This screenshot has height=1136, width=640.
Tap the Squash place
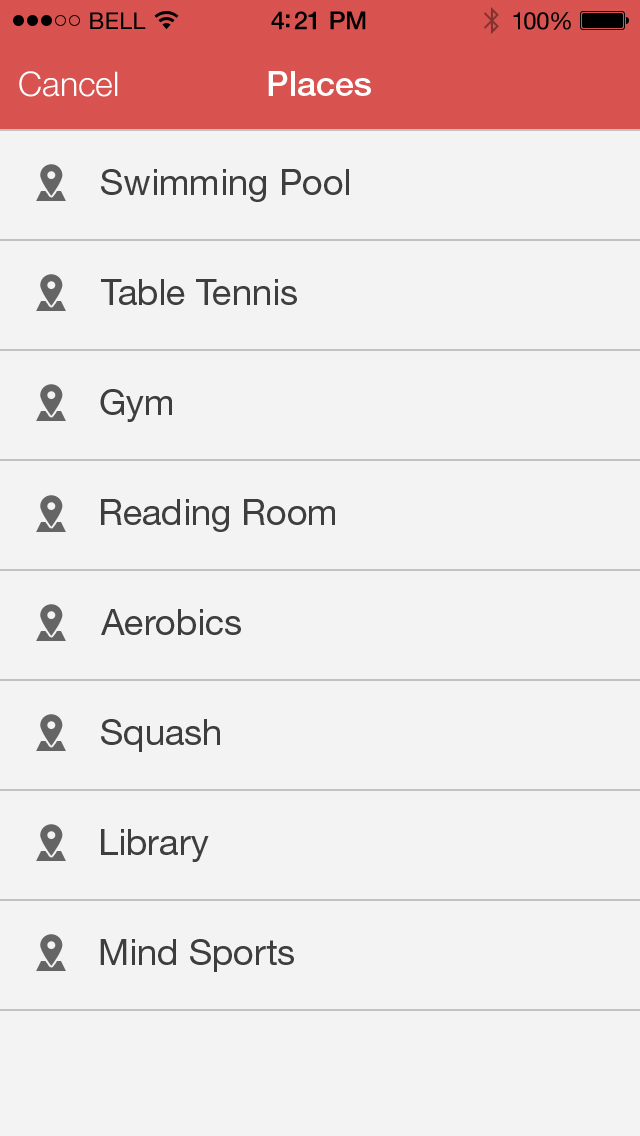click(320, 735)
